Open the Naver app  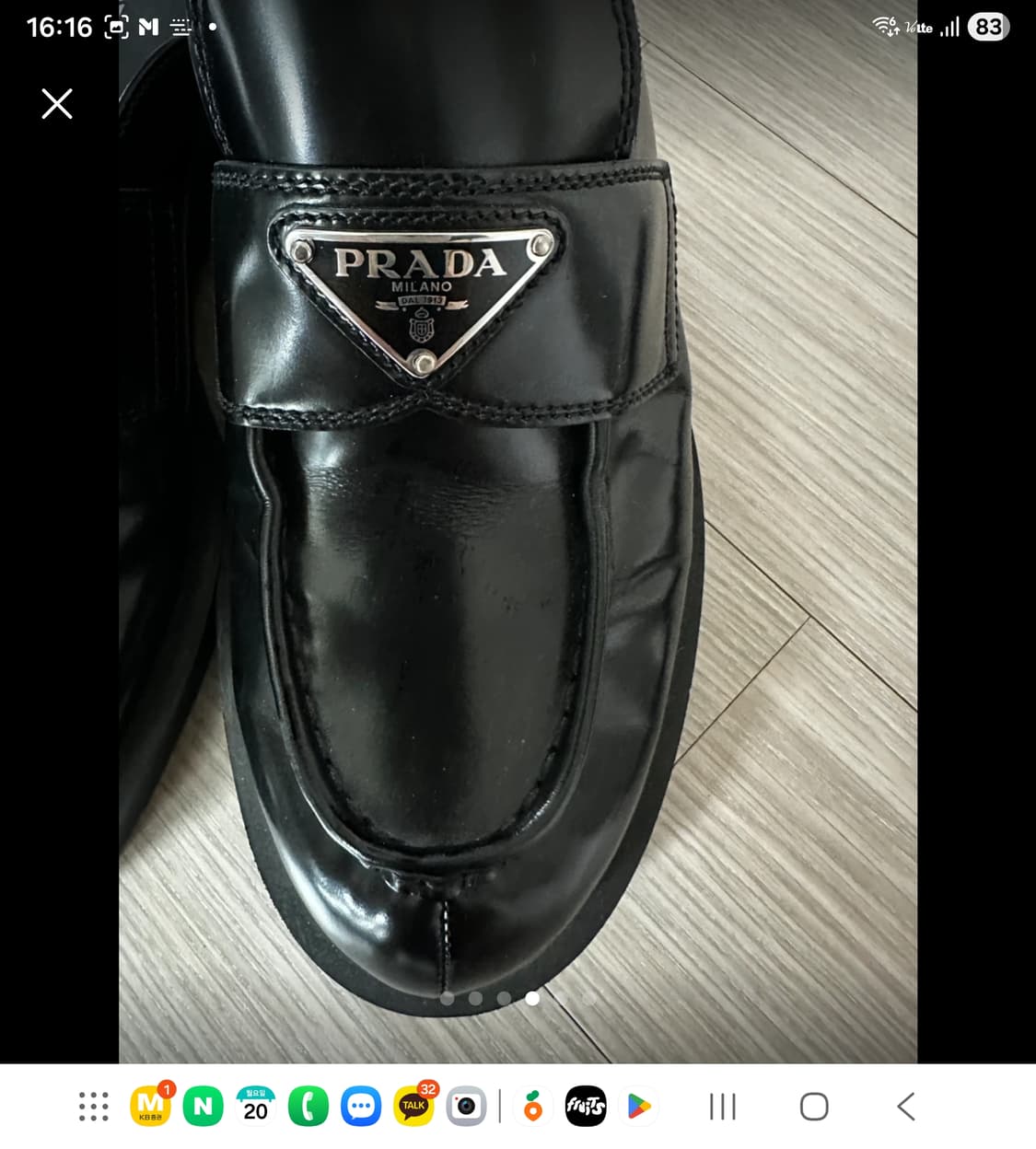click(x=203, y=1108)
